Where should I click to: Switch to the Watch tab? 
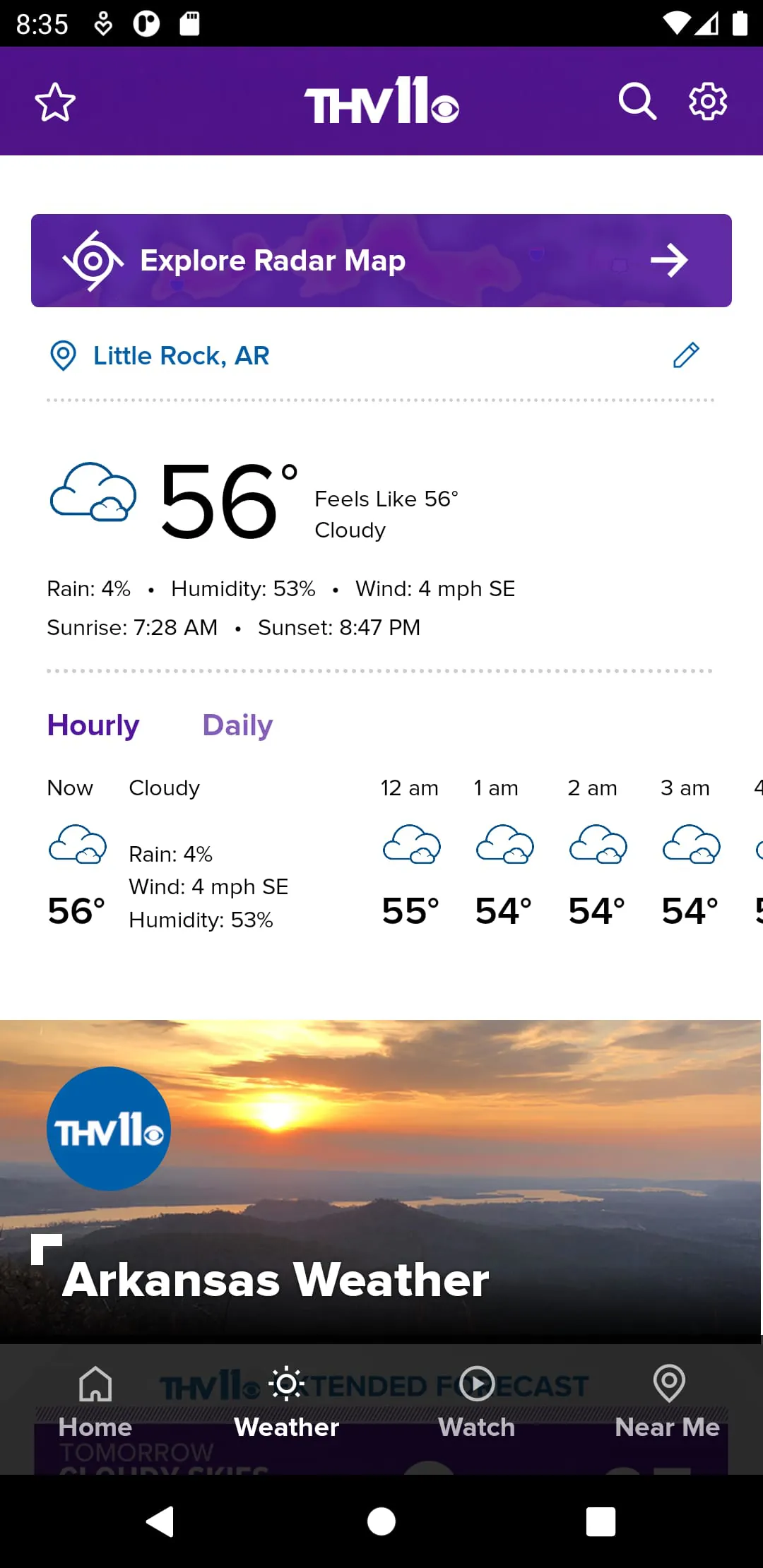[x=477, y=1402]
